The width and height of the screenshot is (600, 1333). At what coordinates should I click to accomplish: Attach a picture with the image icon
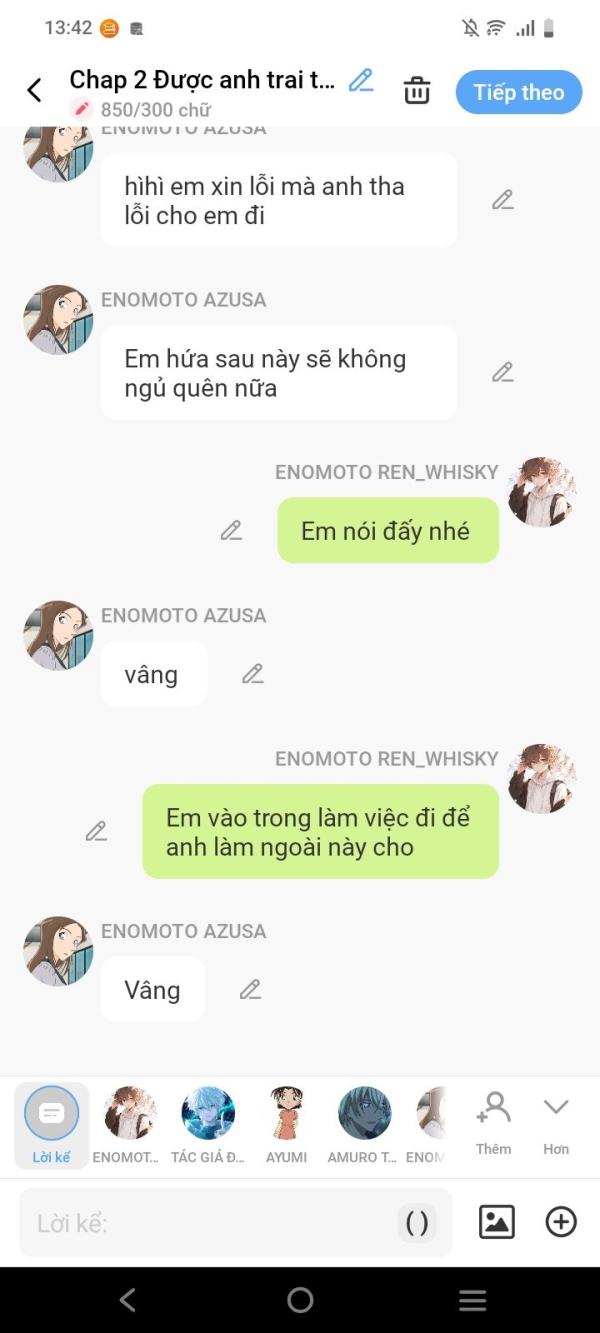pyautogui.click(x=497, y=1222)
